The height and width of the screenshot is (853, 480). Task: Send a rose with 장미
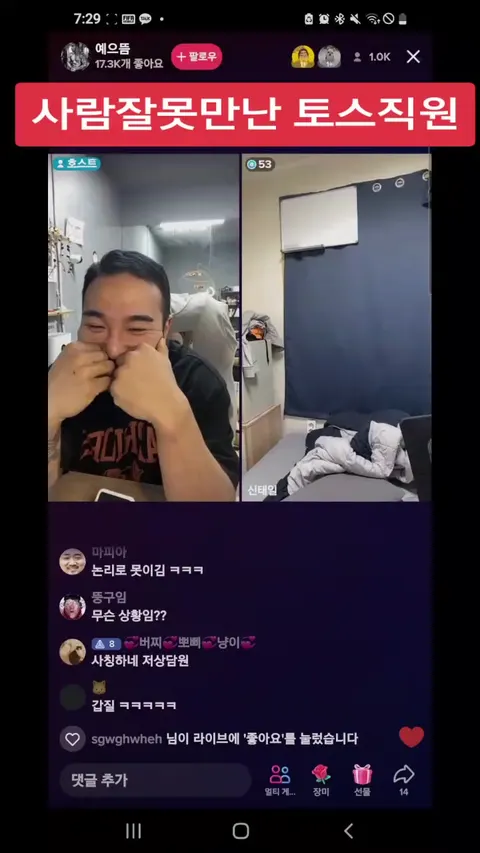pyautogui.click(x=321, y=780)
